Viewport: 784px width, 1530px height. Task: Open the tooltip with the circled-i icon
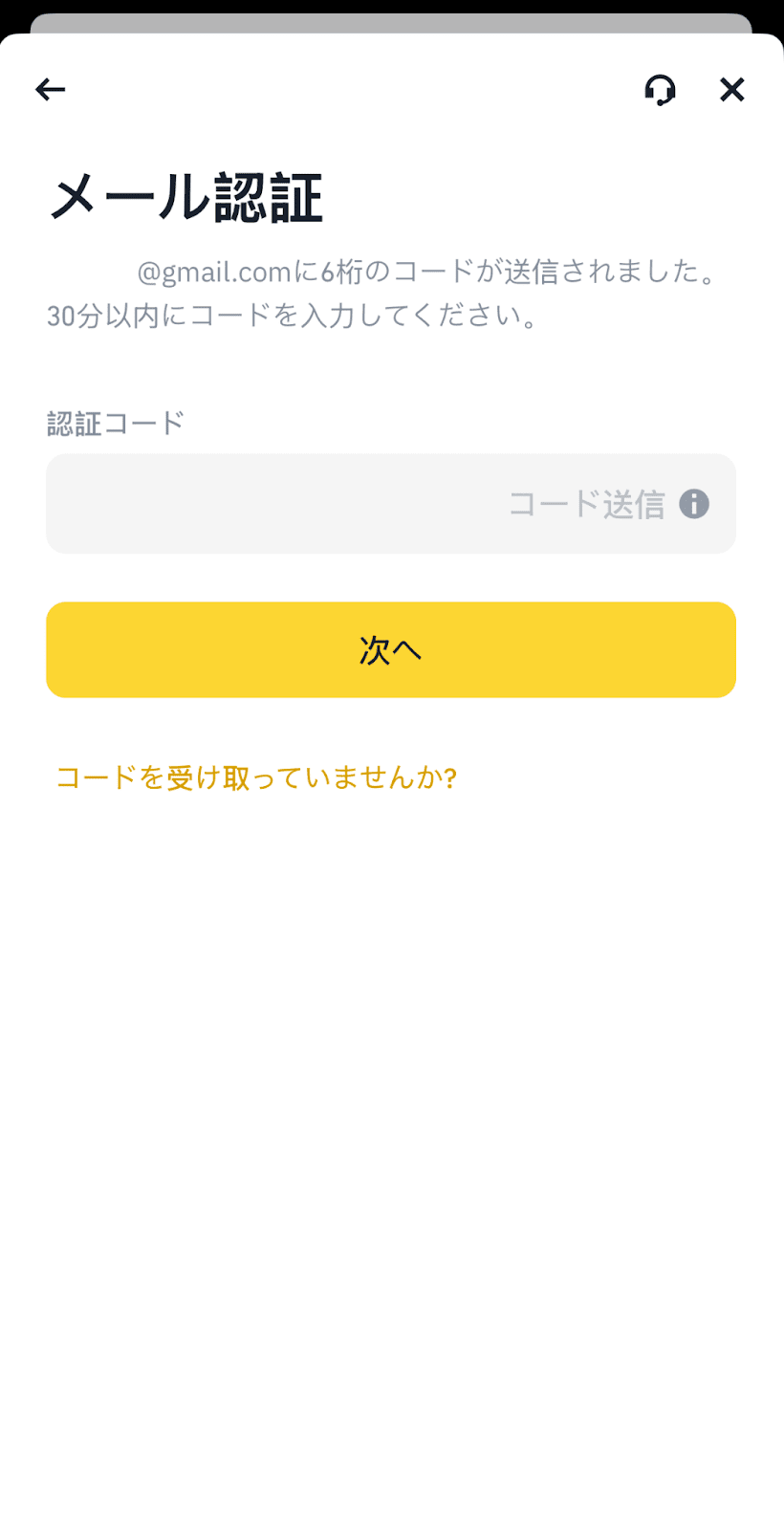695,504
